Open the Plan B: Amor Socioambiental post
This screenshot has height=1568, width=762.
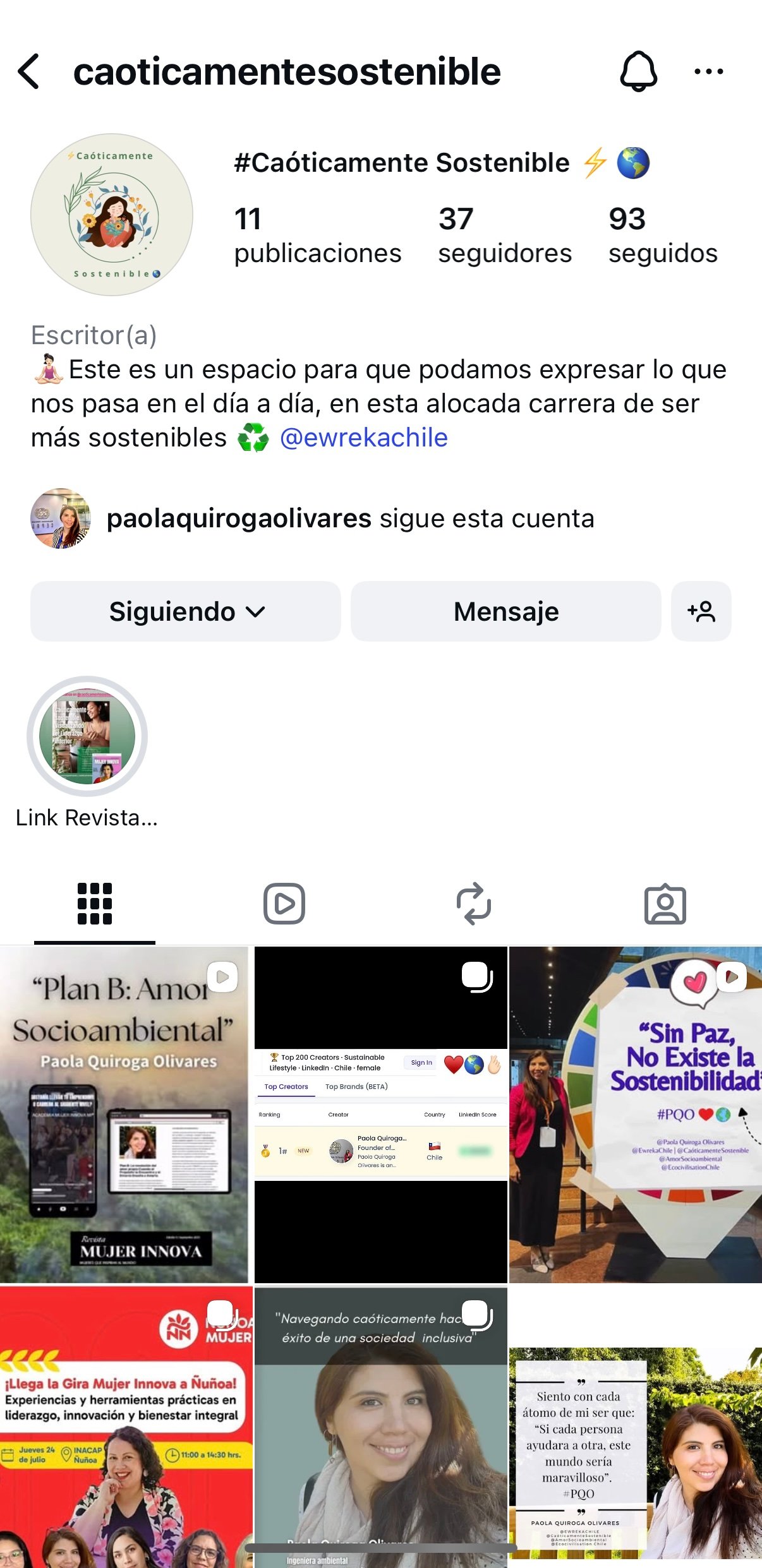coord(125,1115)
